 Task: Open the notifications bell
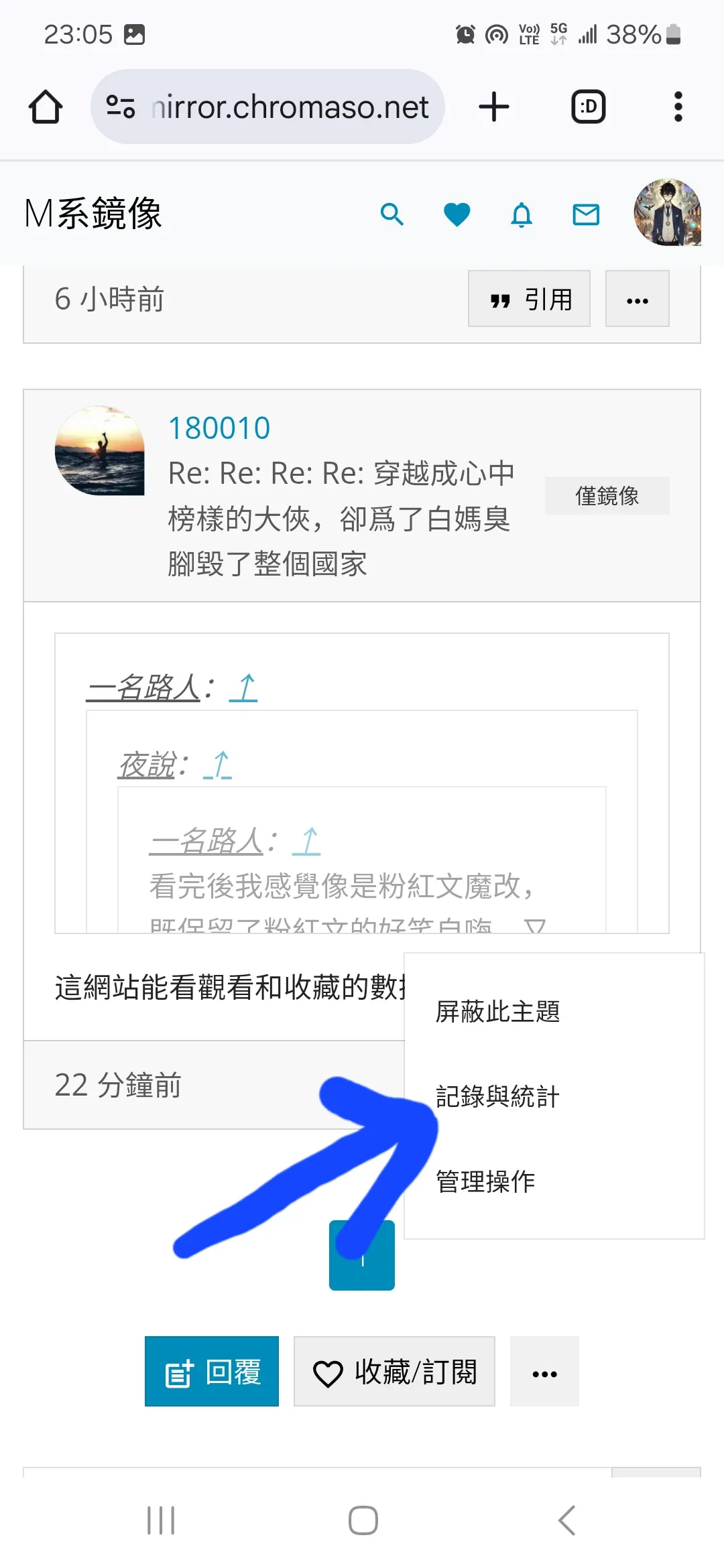(522, 214)
